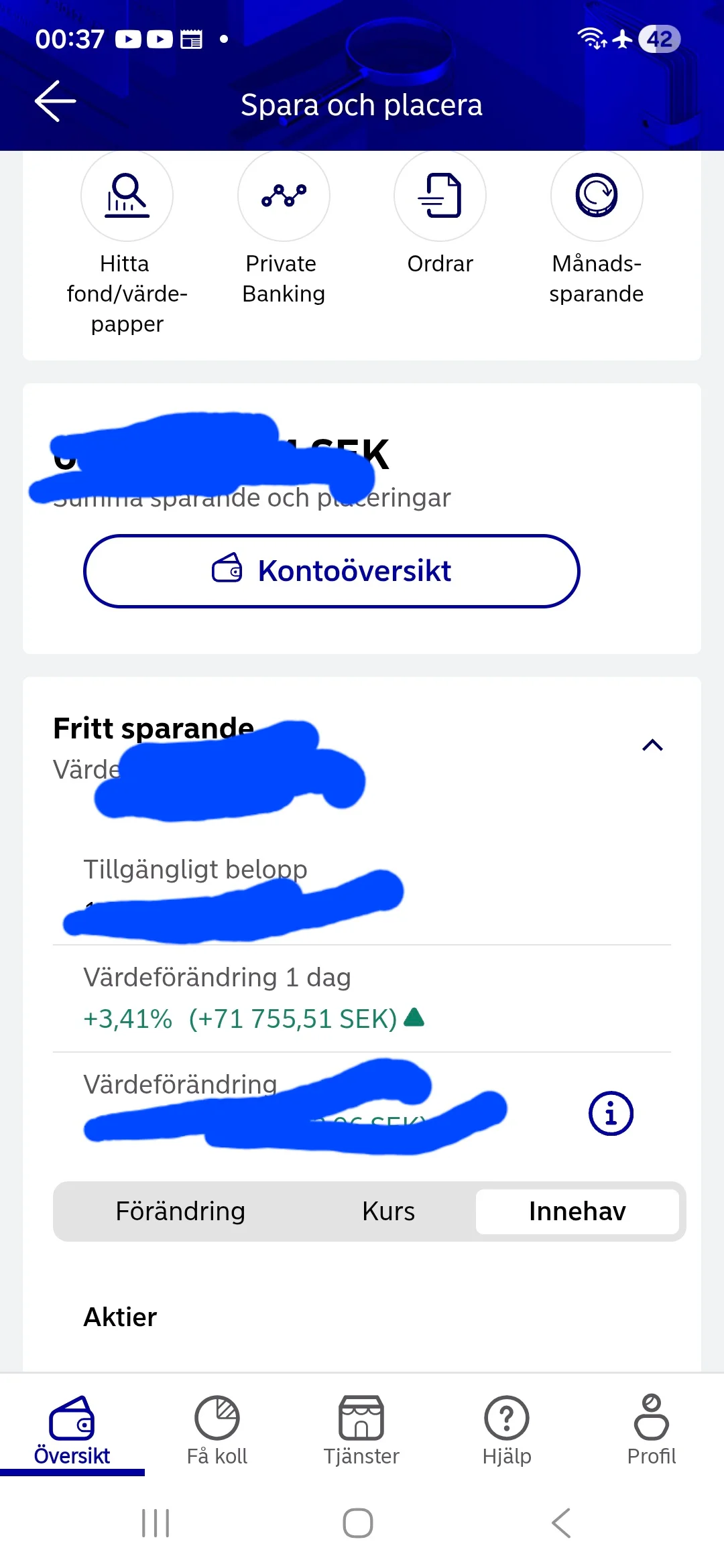Keep Innehav segment selected
The width and height of the screenshot is (724, 1568).
tap(578, 1211)
